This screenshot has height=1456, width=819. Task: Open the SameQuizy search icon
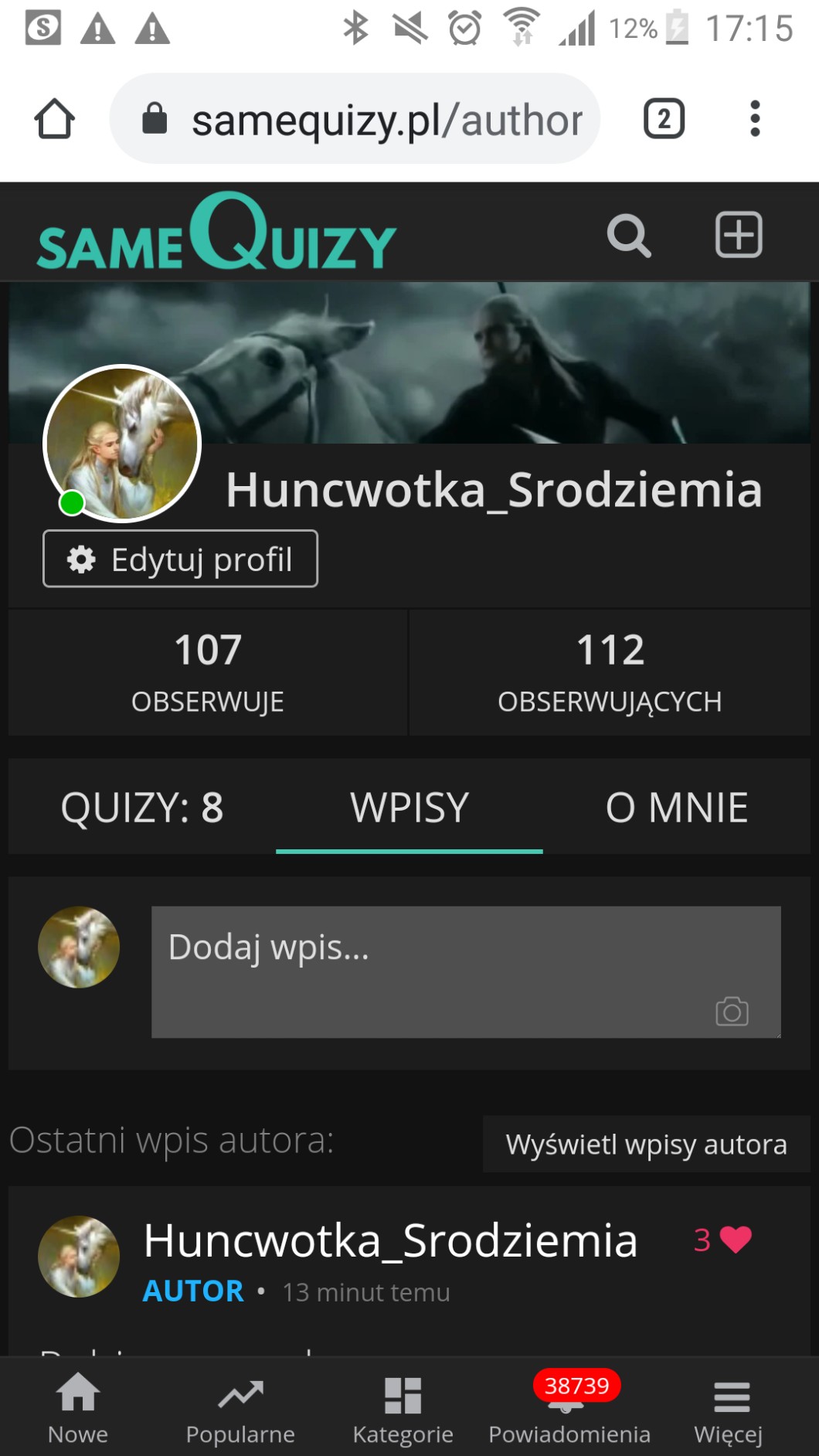point(628,235)
